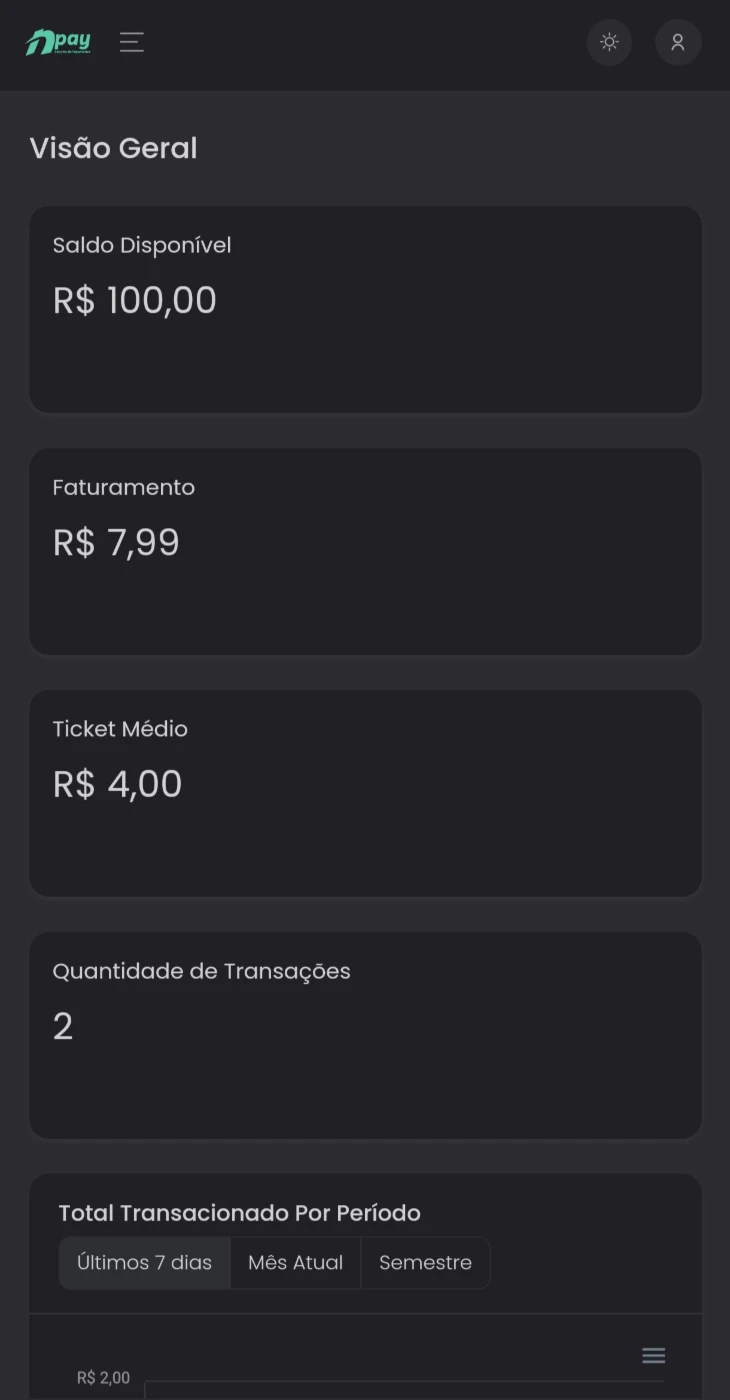Image resolution: width=730 pixels, height=1400 pixels.
Task: Switch to the Semestre tab
Action: (425, 1263)
